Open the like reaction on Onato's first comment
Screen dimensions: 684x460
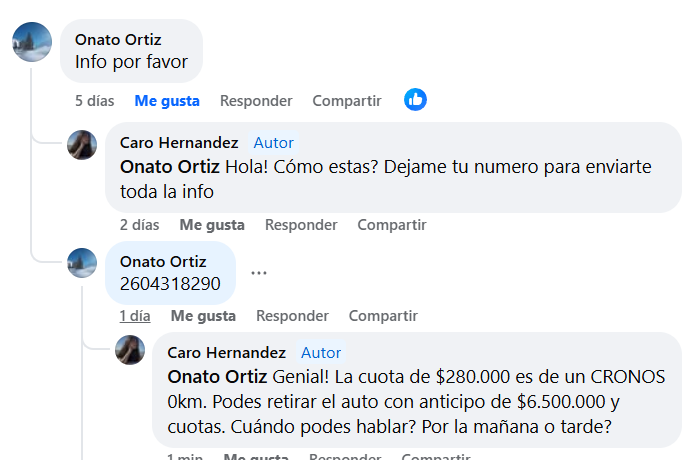[x=415, y=100]
